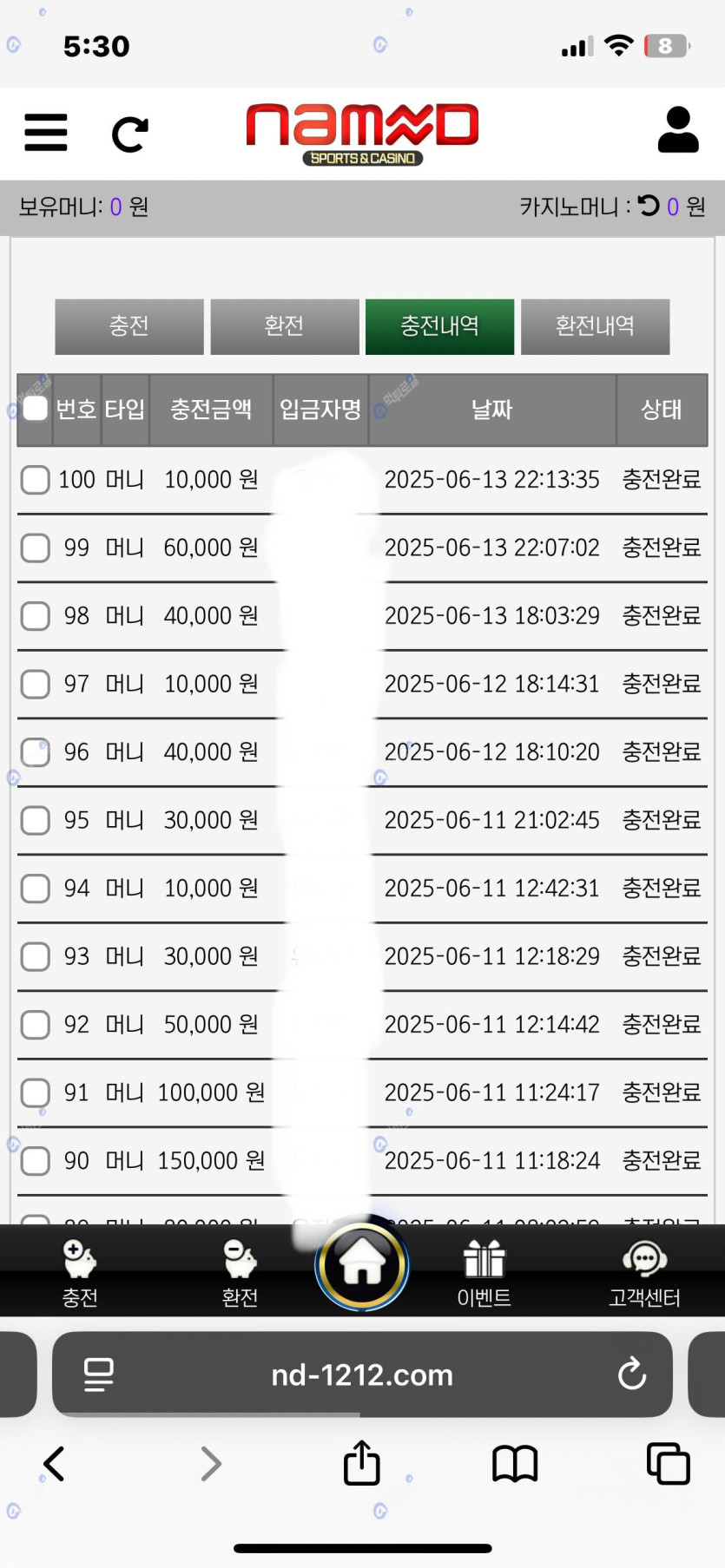Go to 환전 in the bottom bar
This screenshot has width=725, height=1568.
pyautogui.click(x=240, y=1271)
